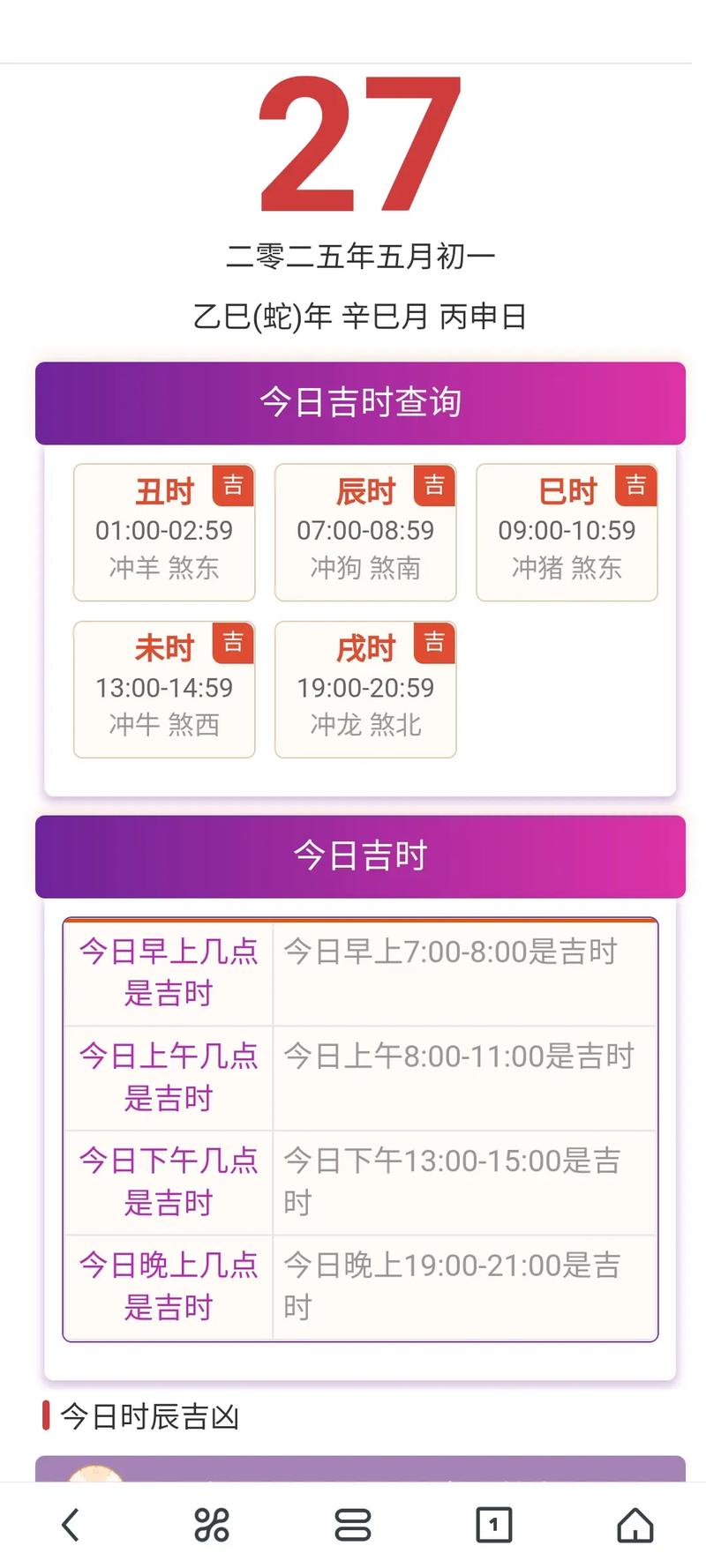Viewport: 706px width, 1568px height.
Task: Open the browser tabs counter
Action: pos(494,1524)
